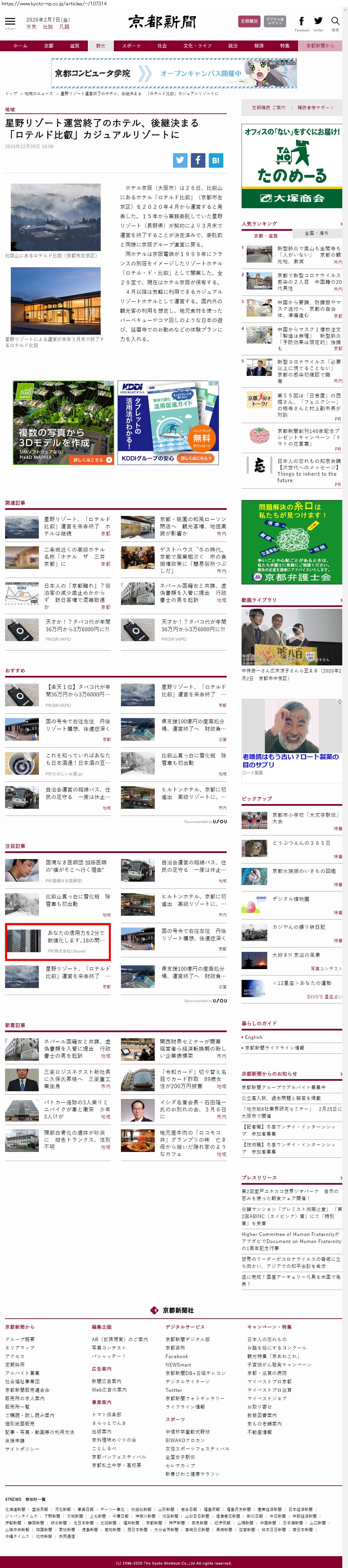The width and height of the screenshot is (348, 1568).
Task: Switch to the スポーツ nav tab
Action: coord(131,46)
